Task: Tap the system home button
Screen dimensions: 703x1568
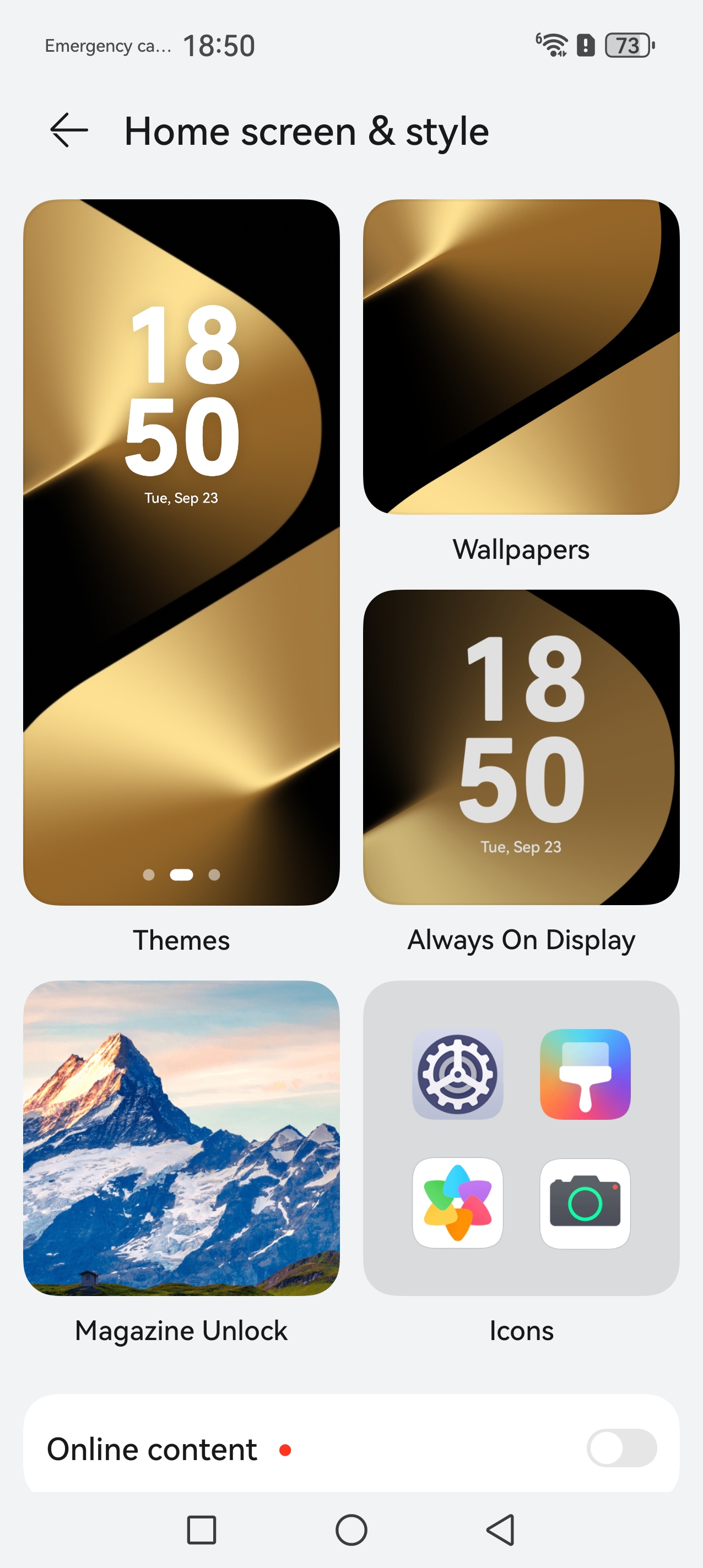Action: click(351, 1529)
